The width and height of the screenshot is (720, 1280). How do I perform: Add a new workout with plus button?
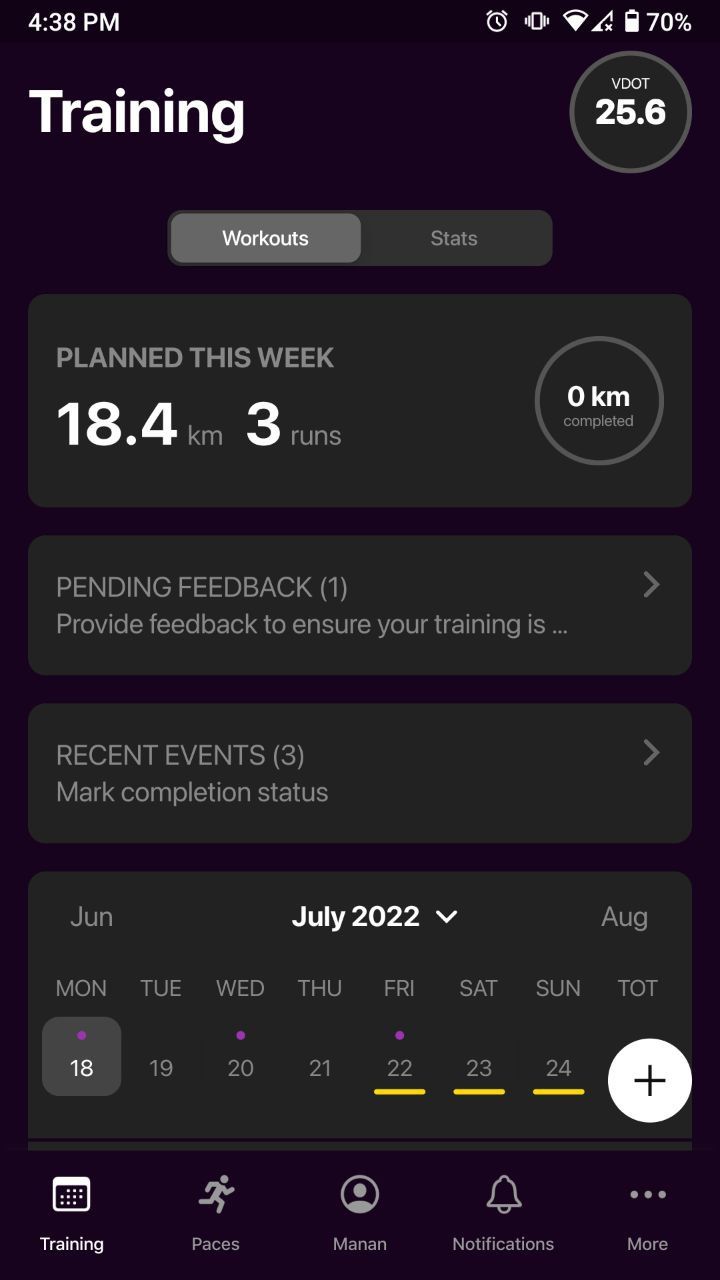tap(650, 1080)
